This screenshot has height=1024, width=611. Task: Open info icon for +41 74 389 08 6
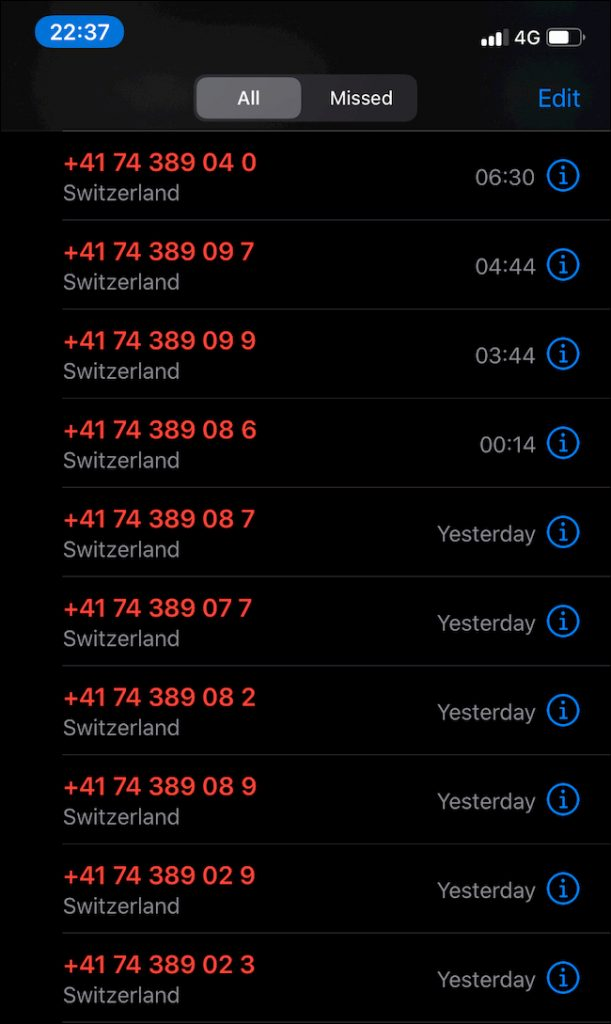click(563, 444)
